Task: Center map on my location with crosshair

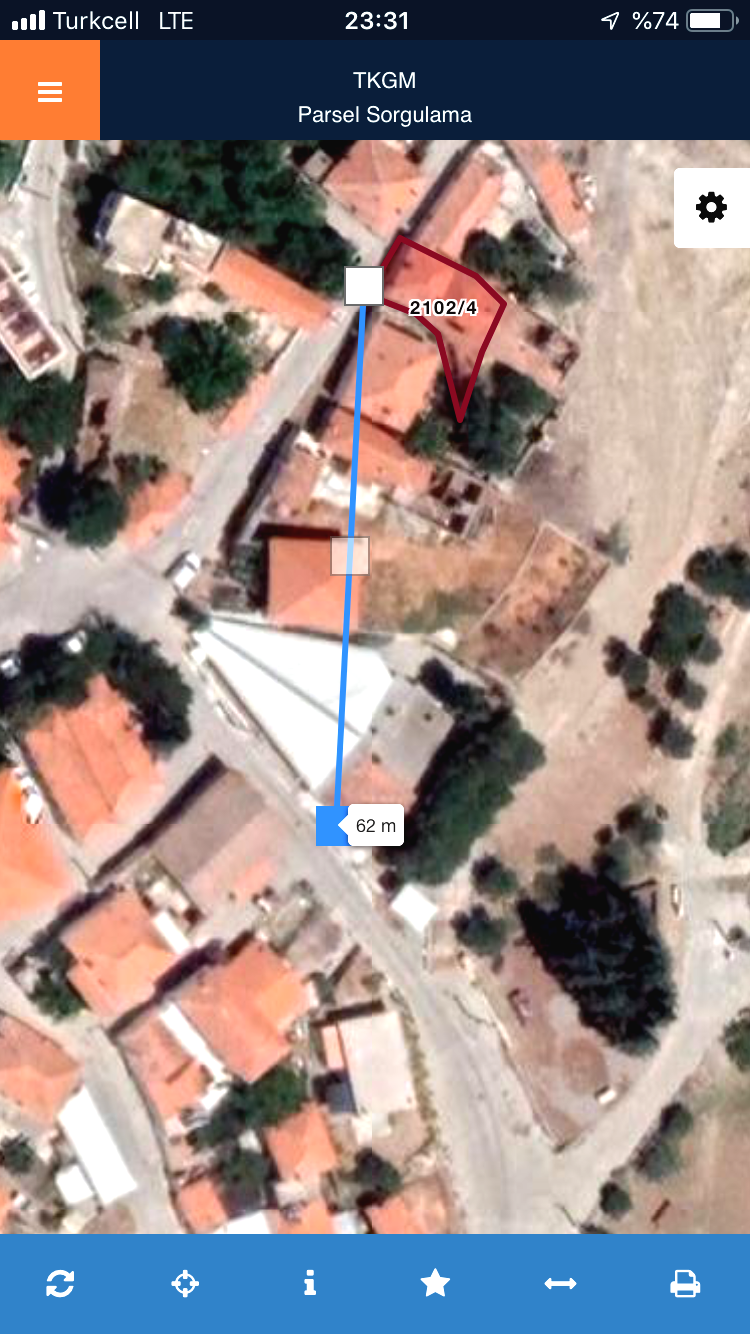Action: (x=185, y=1283)
